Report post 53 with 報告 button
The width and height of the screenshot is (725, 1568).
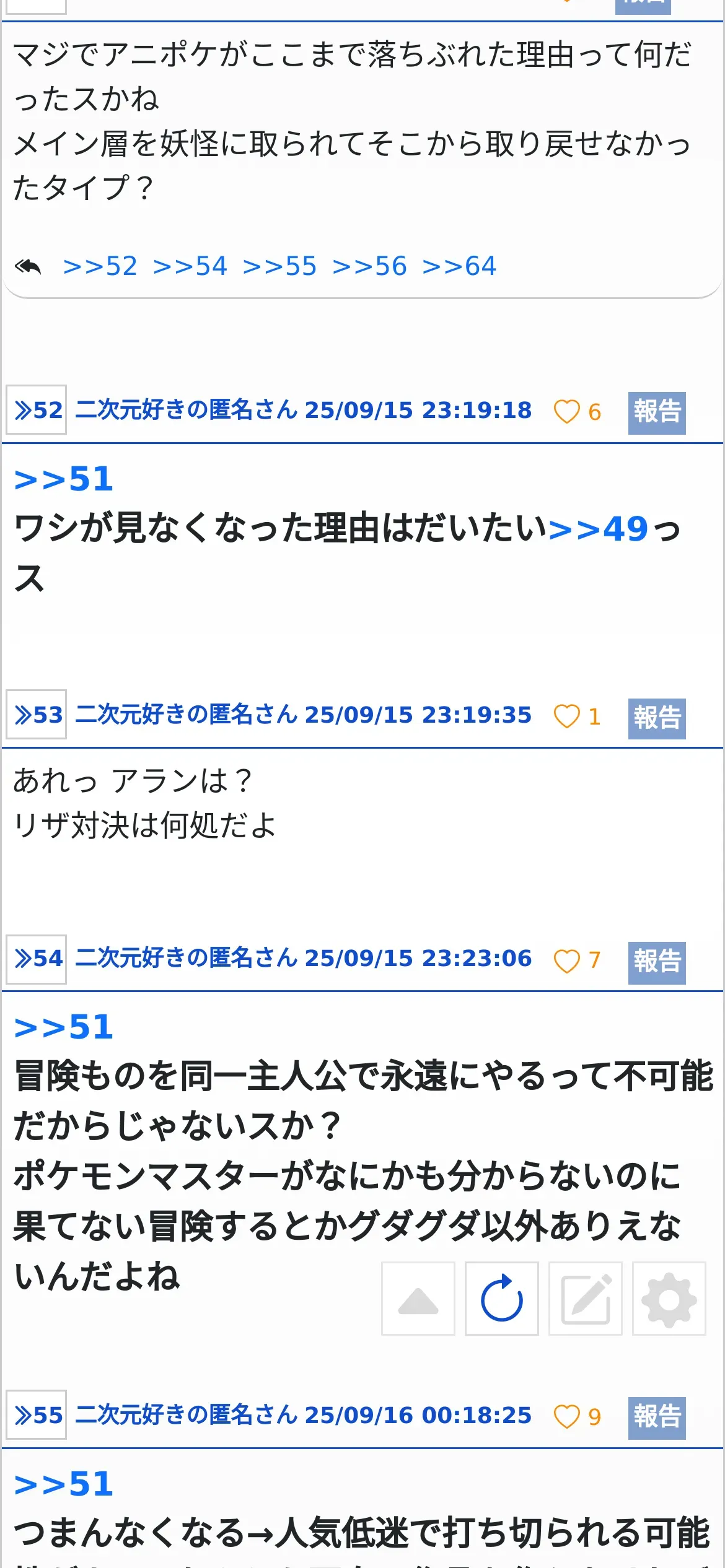click(x=657, y=718)
